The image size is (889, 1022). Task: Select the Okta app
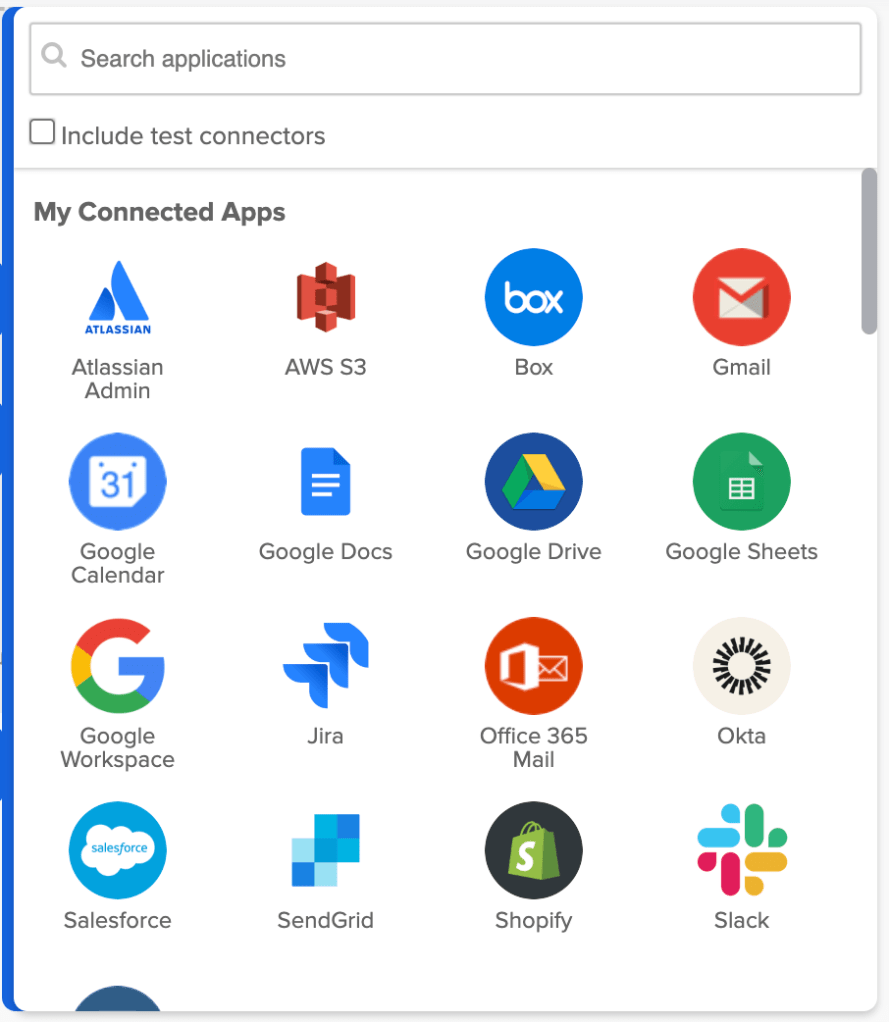pyautogui.click(x=742, y=666)
